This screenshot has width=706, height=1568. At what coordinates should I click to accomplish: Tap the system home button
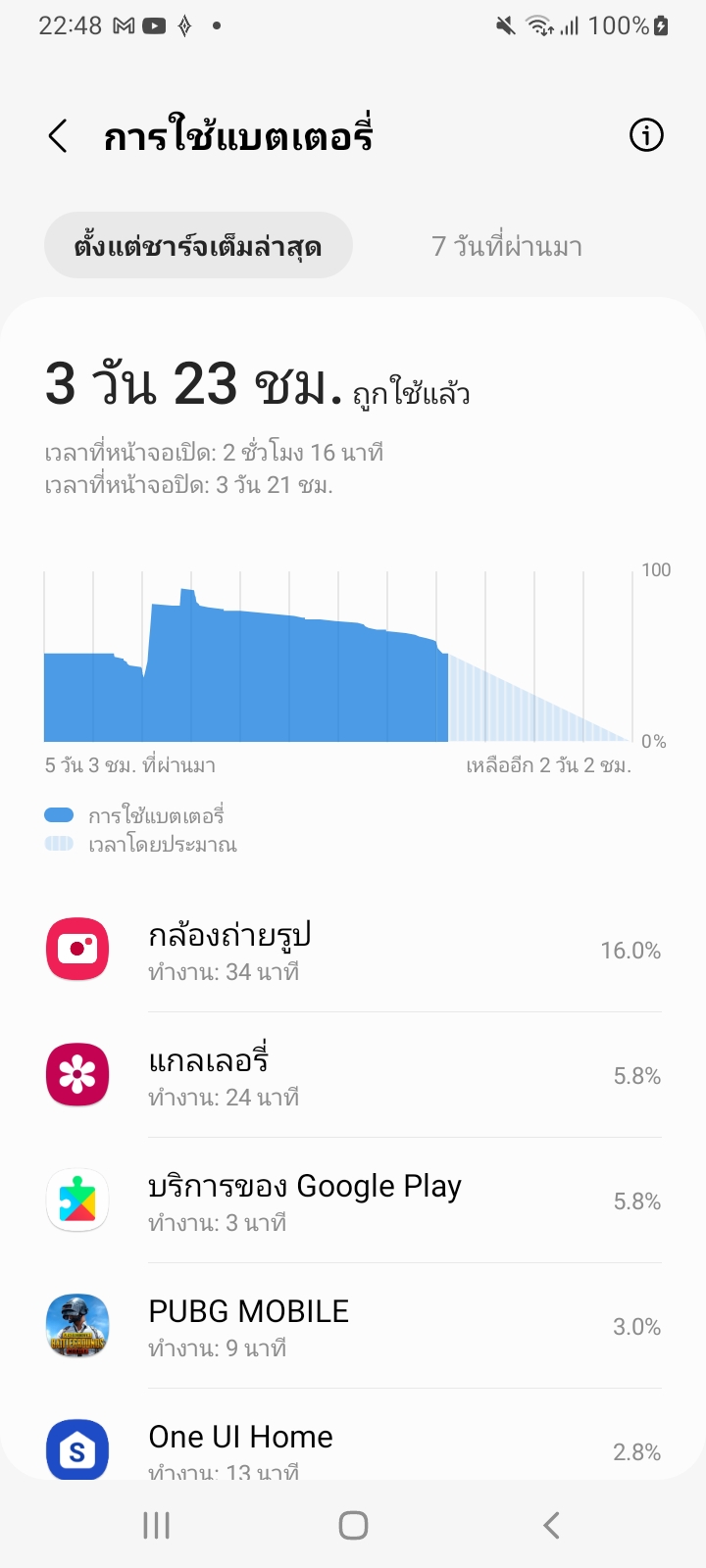coord(353,1525)
